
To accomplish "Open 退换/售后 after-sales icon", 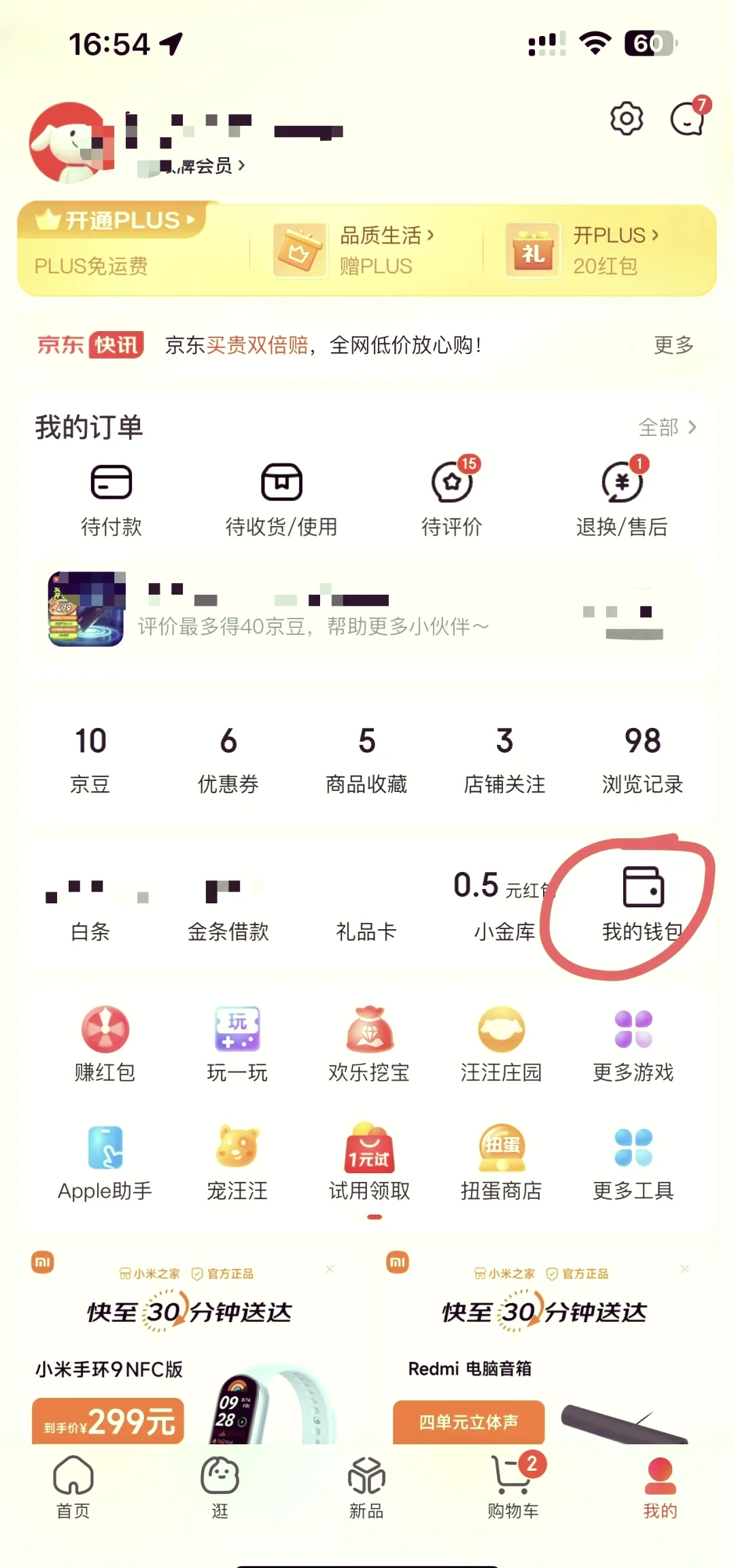I will pos(623,484).
